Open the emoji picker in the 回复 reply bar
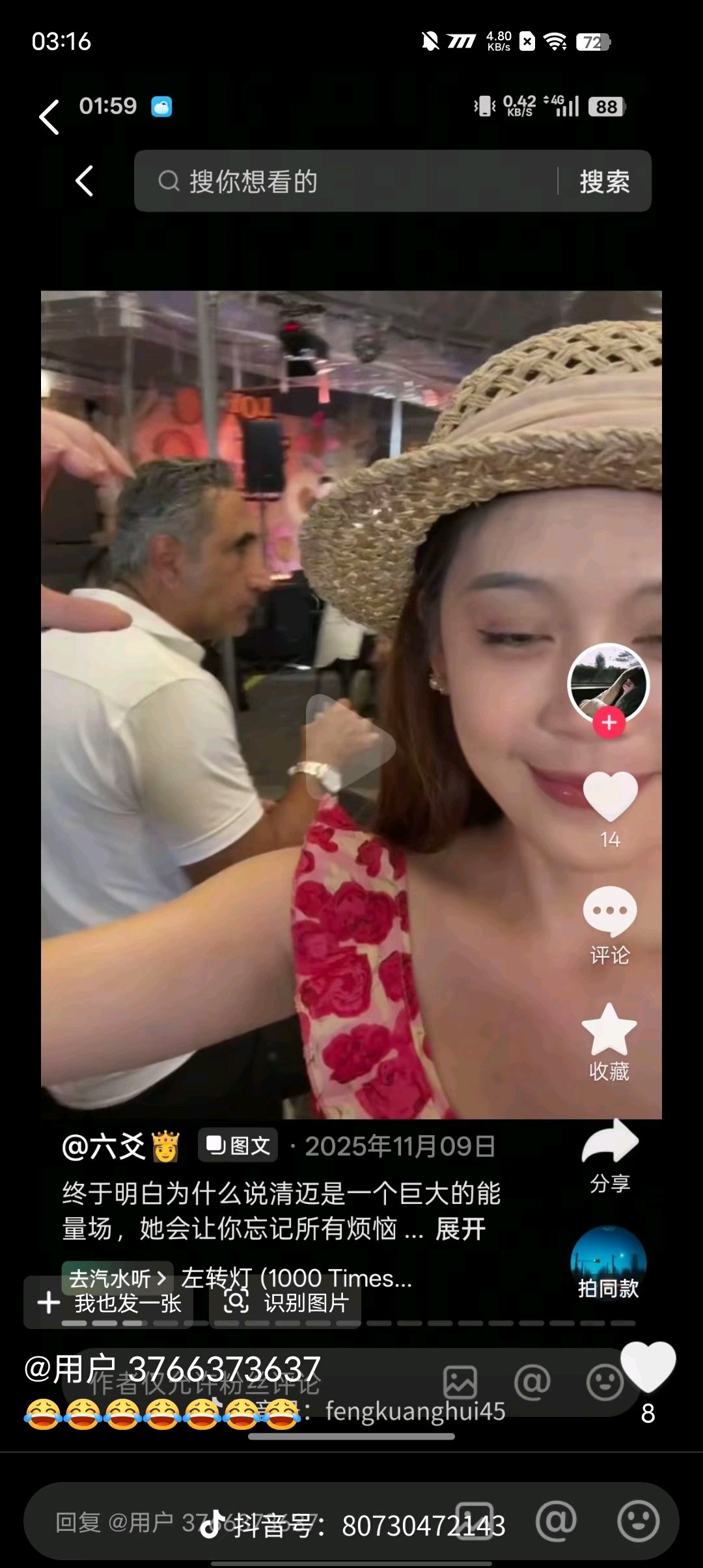Viewport: 703px width, 1568px height. pos(638,1521)
